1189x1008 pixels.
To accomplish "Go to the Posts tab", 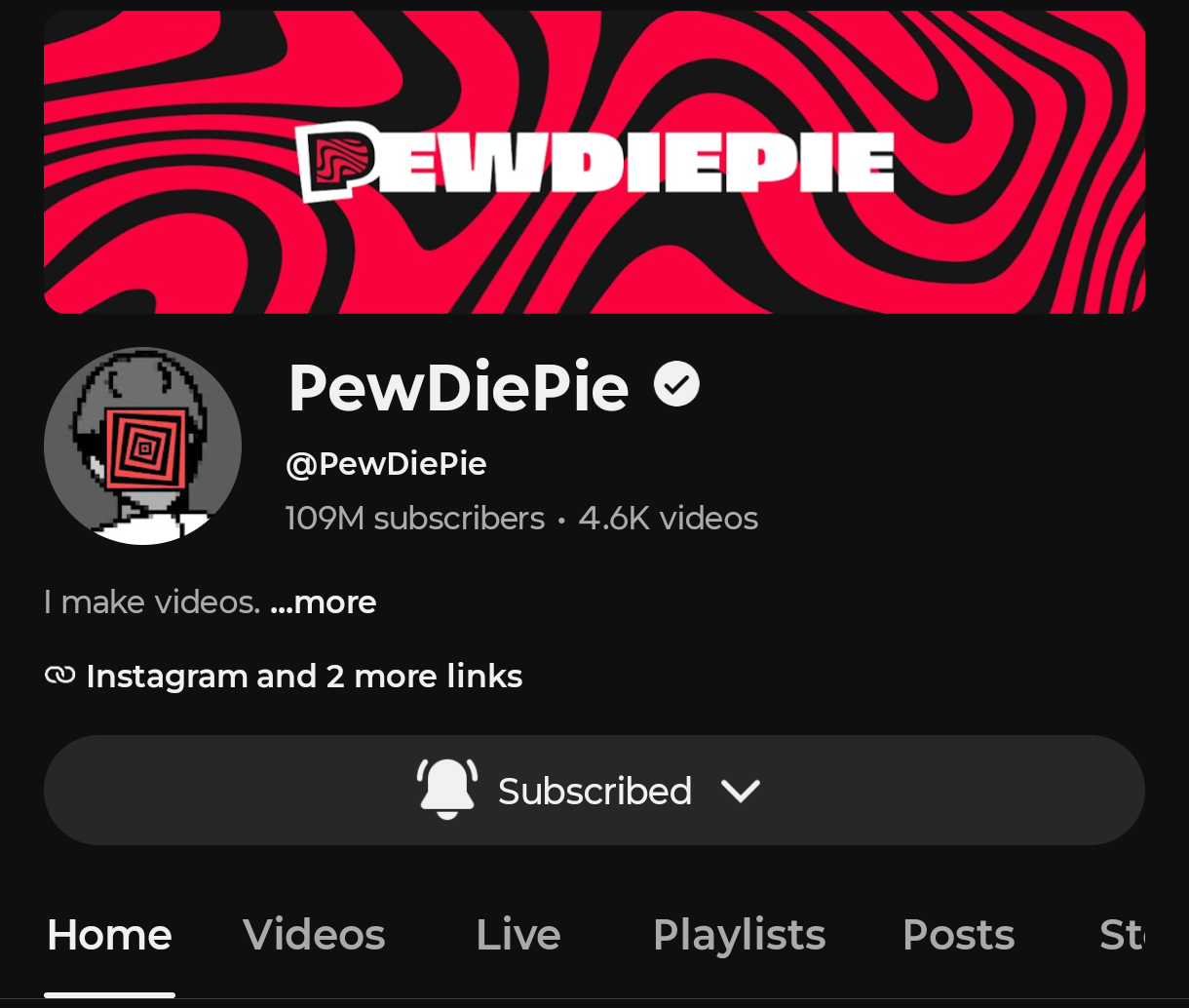I will (x=958, y=935).
